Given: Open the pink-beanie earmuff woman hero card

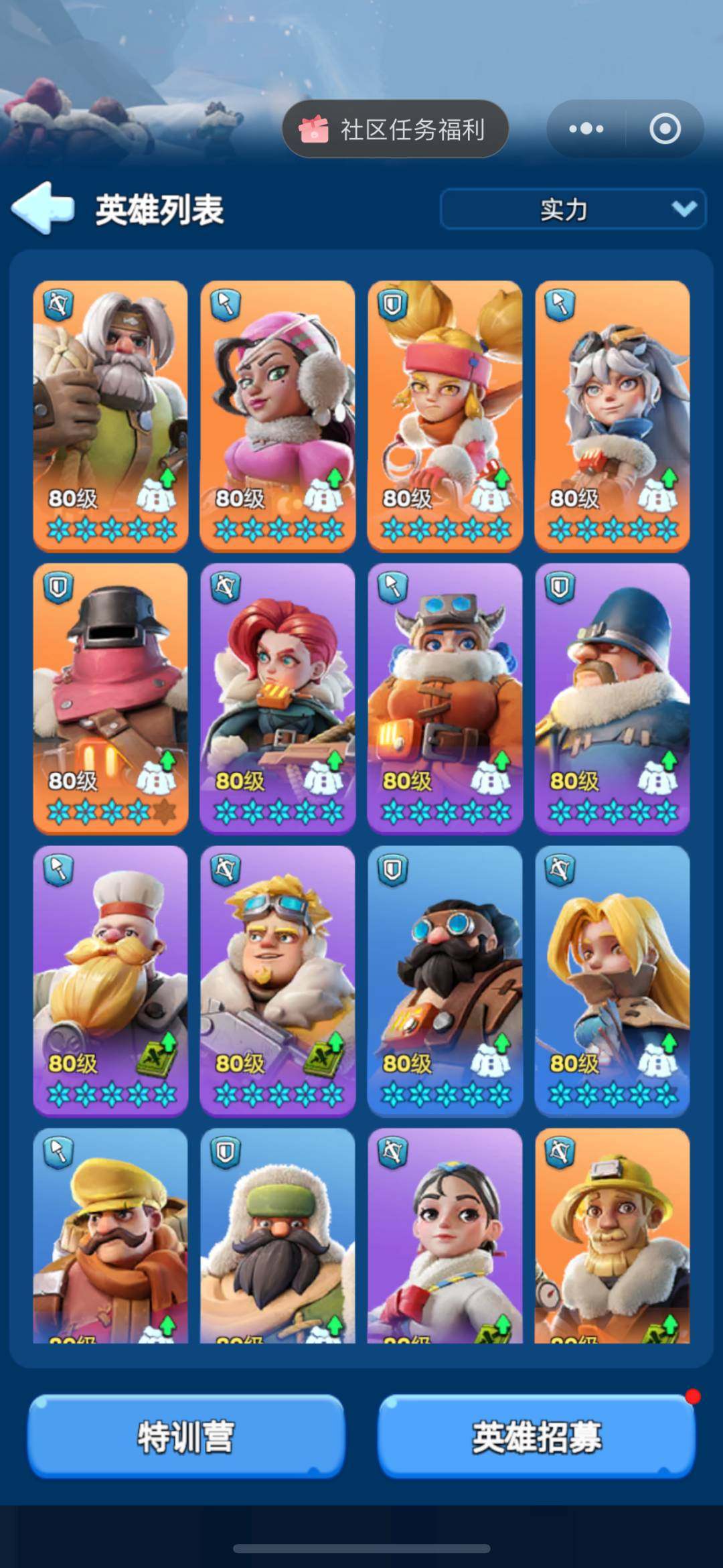Looking at the screenshot, I should (x=277, y=415).
